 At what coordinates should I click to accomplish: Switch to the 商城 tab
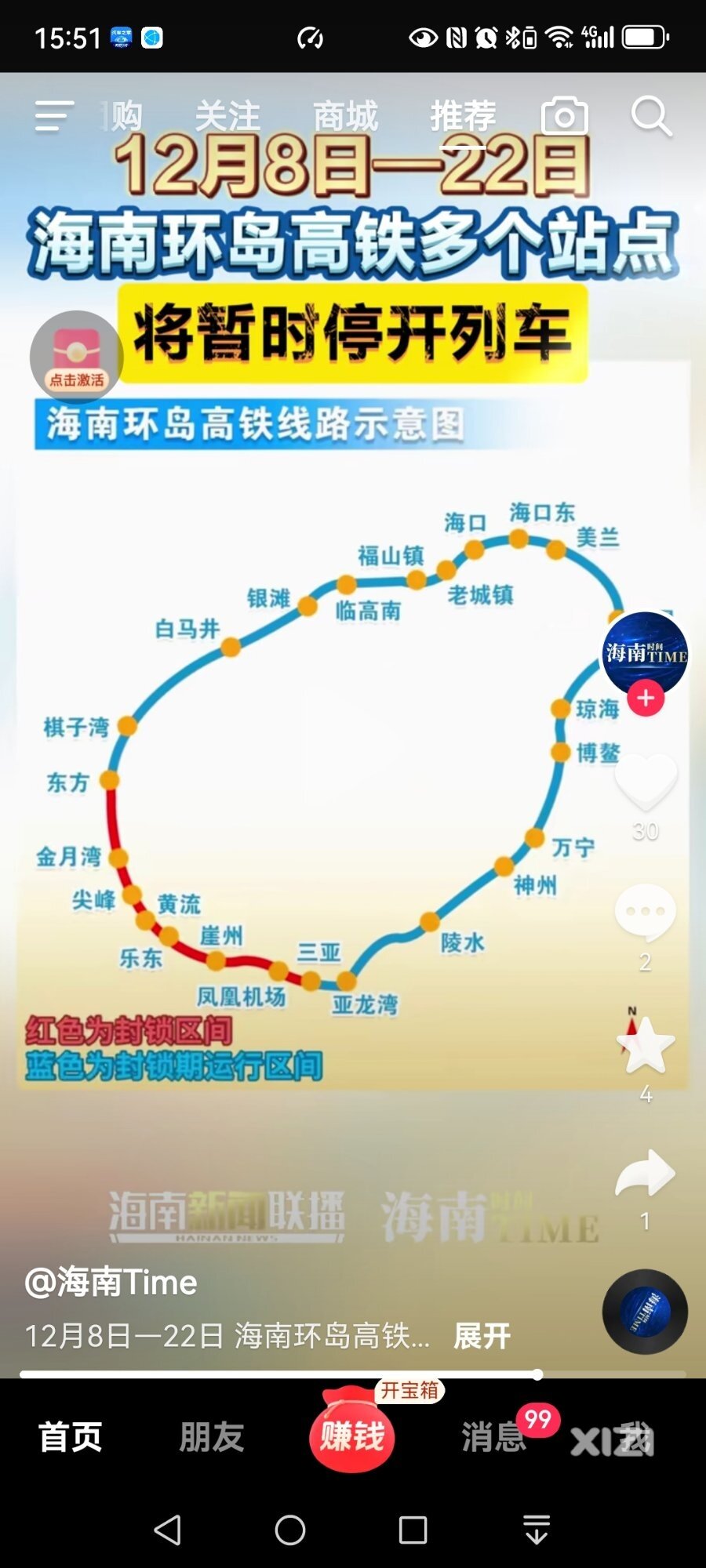(x=345, y=117)
